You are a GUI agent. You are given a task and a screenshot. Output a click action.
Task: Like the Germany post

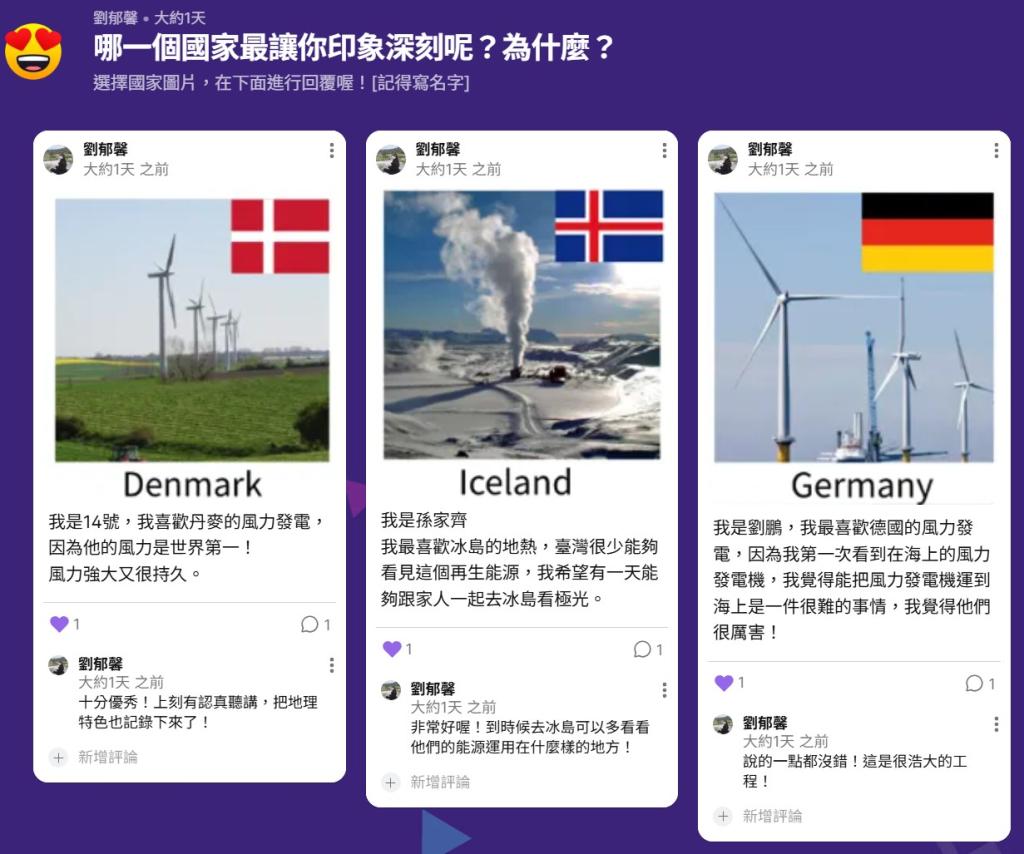tap(724, 683)
